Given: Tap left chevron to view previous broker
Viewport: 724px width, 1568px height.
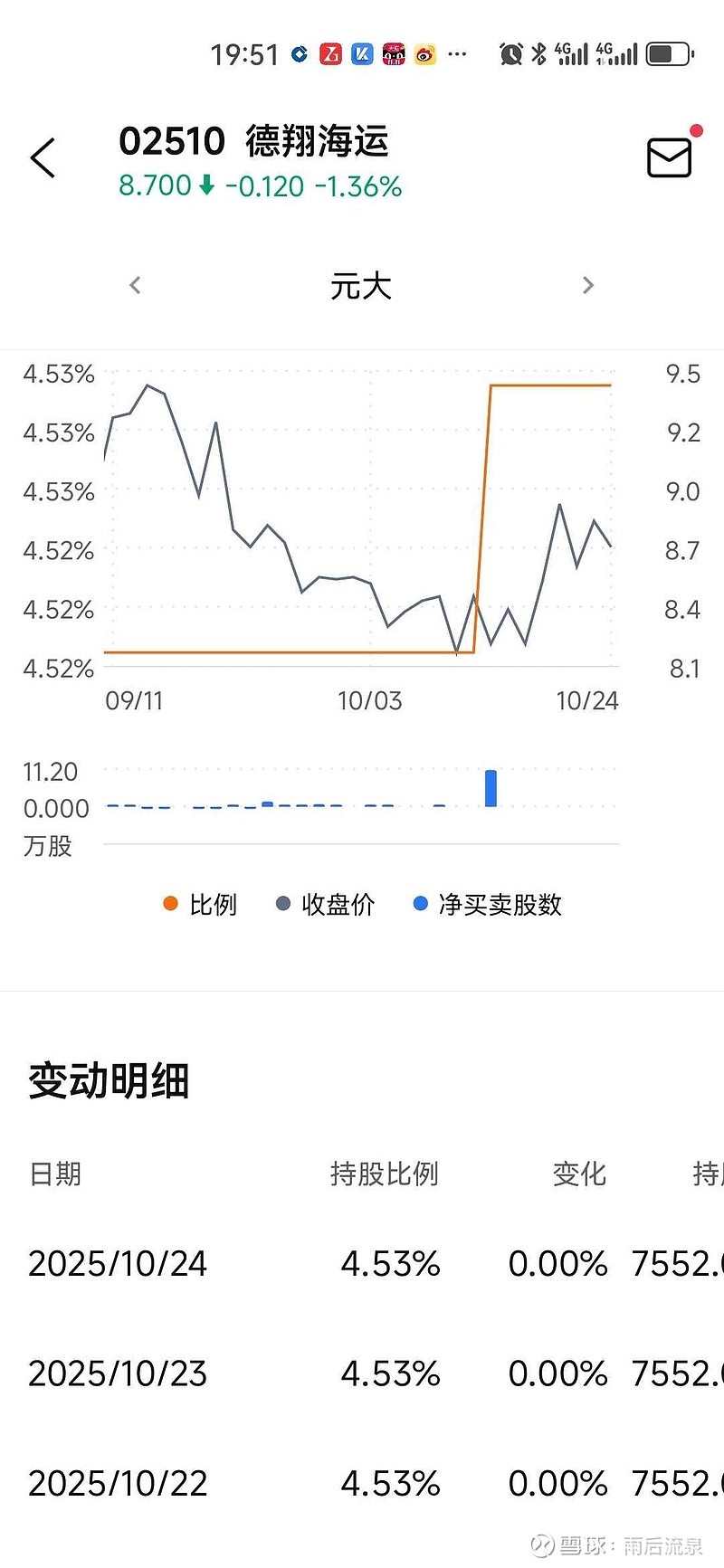Looking at the screenshot, I should coord(134,285).
